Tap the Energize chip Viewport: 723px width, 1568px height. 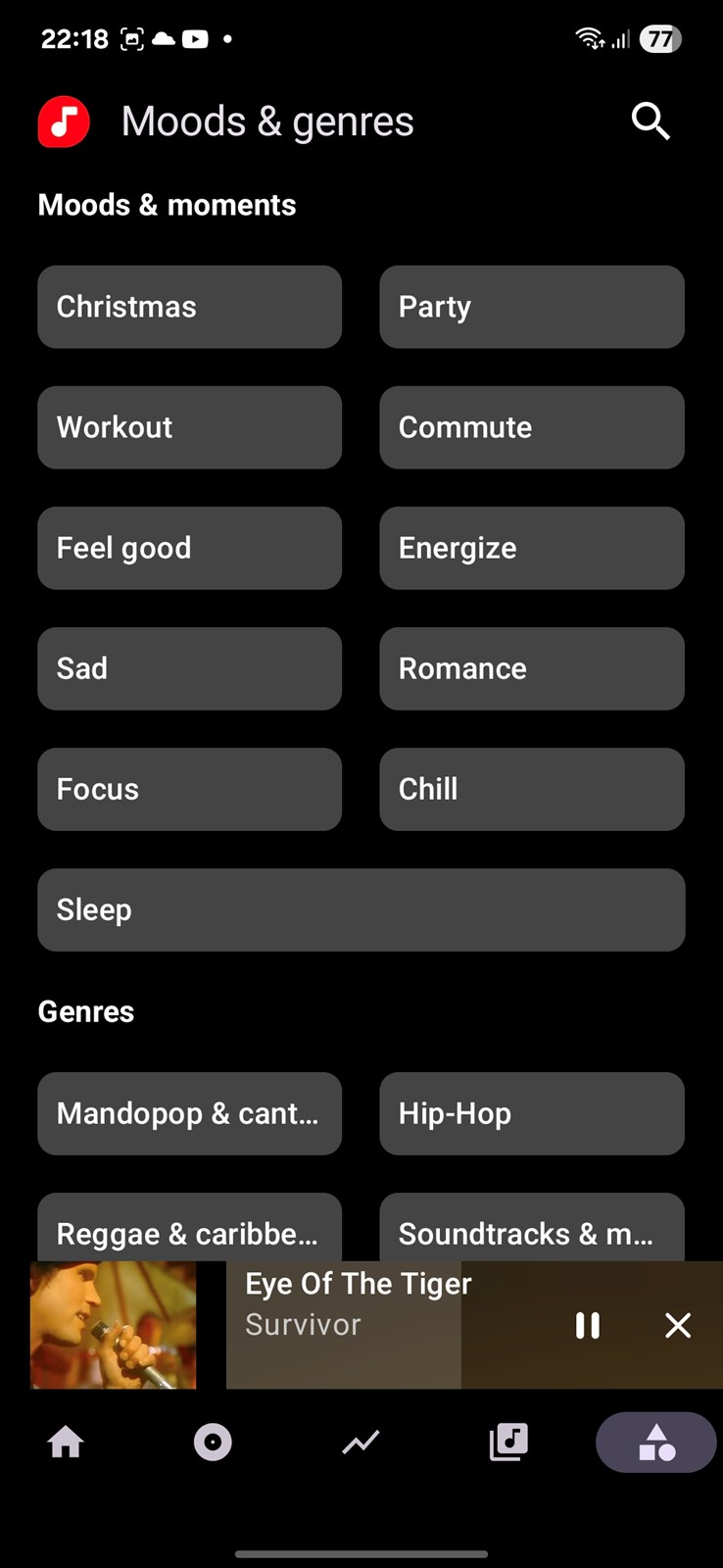click(532, 548)
